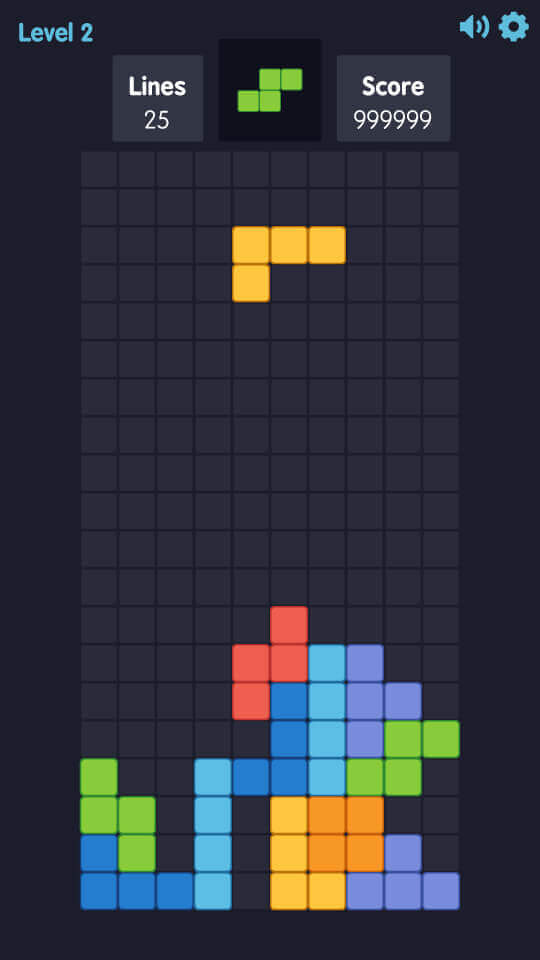Open the settings gear
The height and width of the screenshot is (960, 540).
click(514, 27)
